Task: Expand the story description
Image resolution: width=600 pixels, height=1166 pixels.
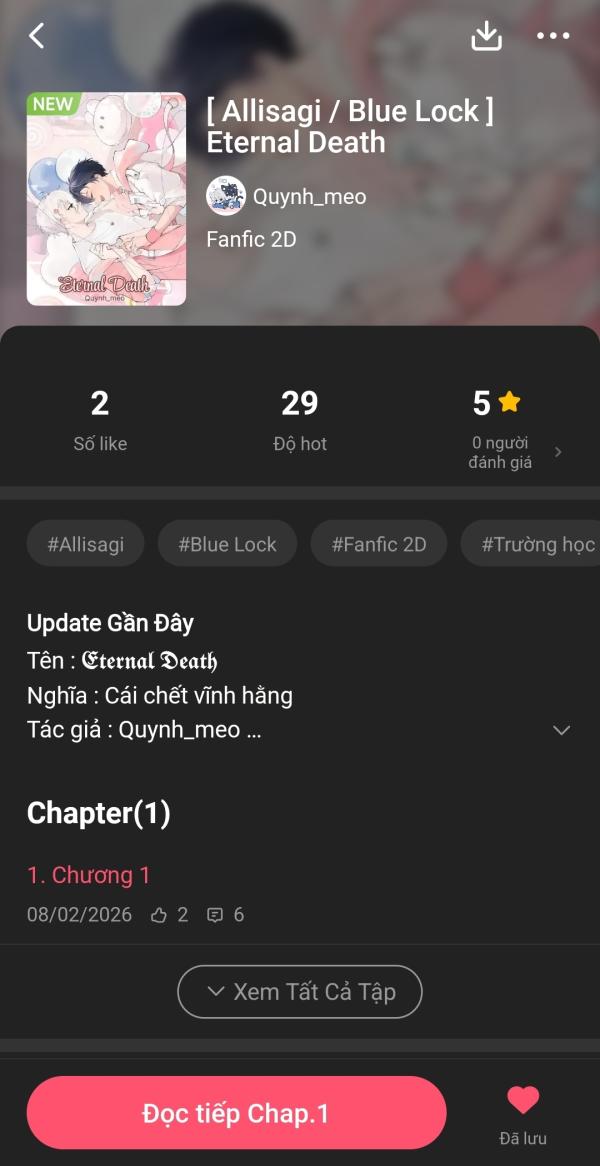Action: pos(561,730)
